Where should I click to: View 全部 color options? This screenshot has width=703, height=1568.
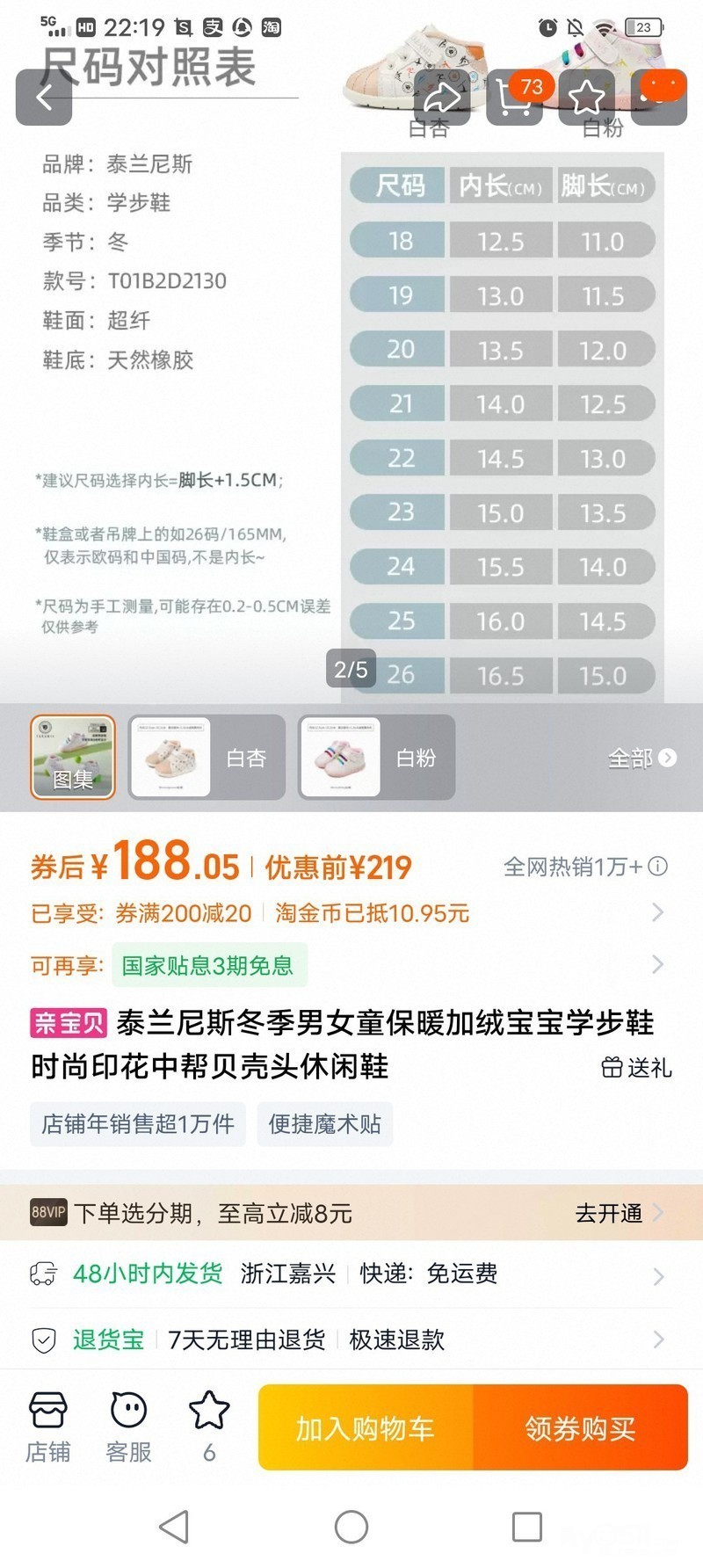[641, 758]
